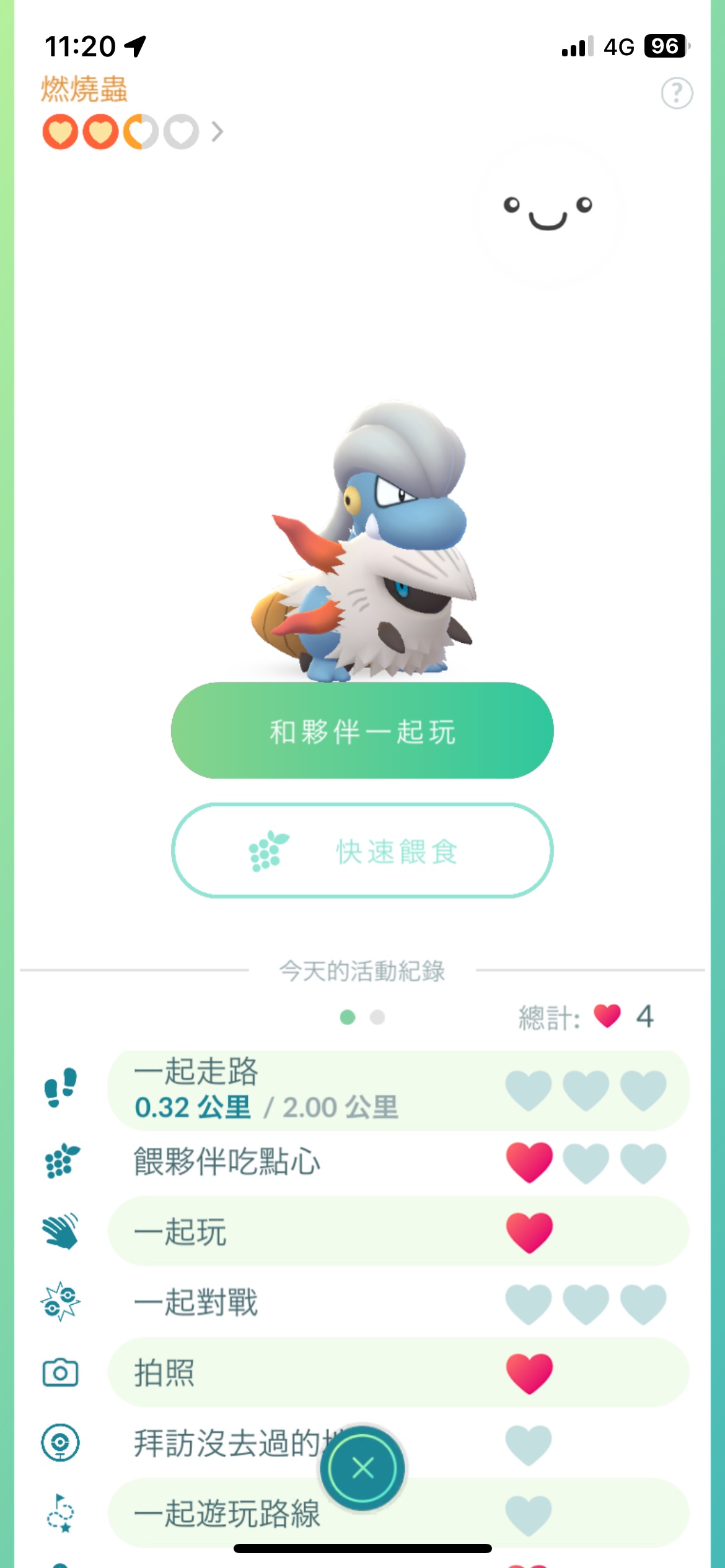Open buddy heart level details chevron
This screenshot has height=1568, width=725.
(217, 132)
